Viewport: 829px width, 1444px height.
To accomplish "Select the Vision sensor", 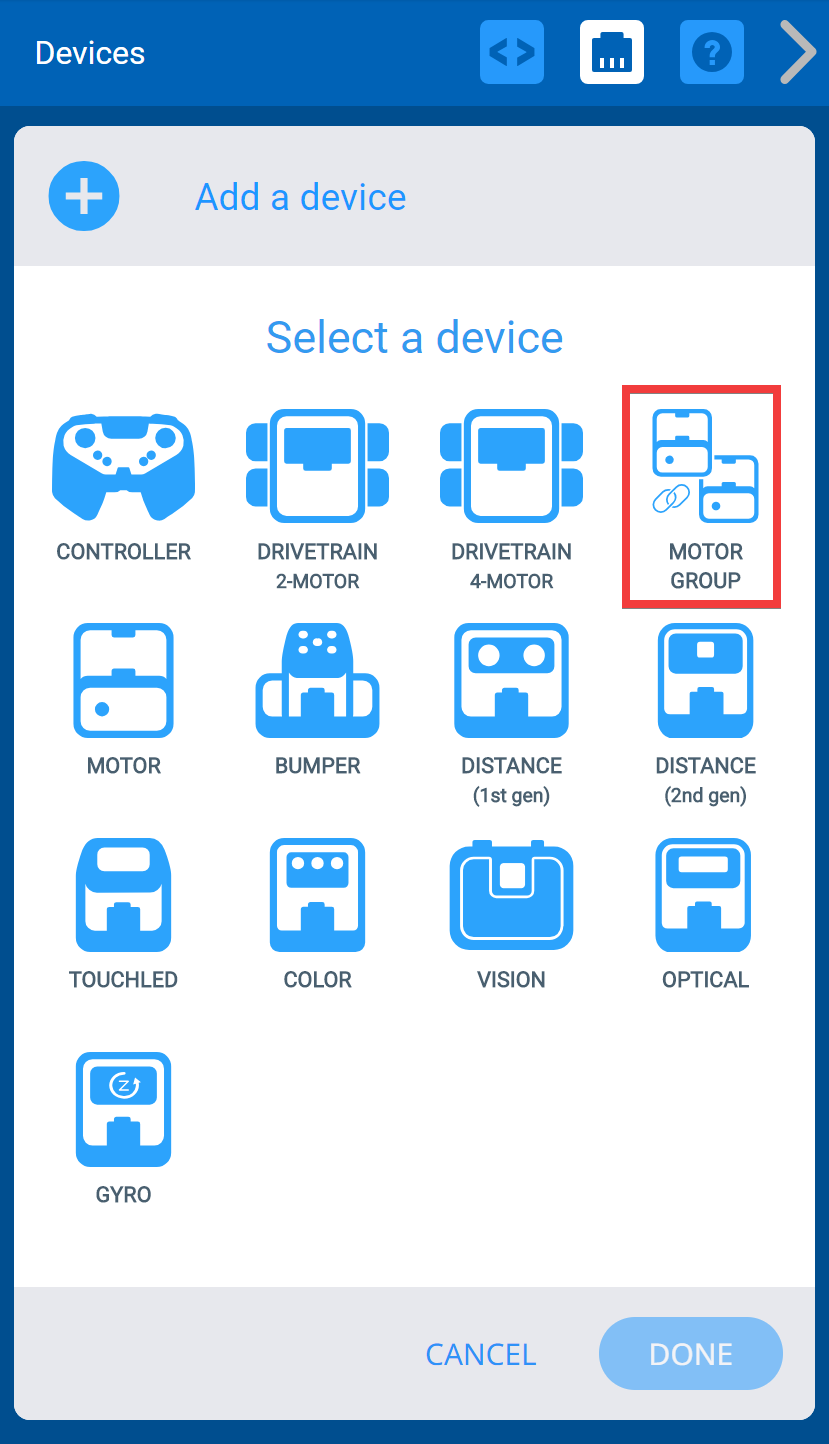I will tap(511, 894).
